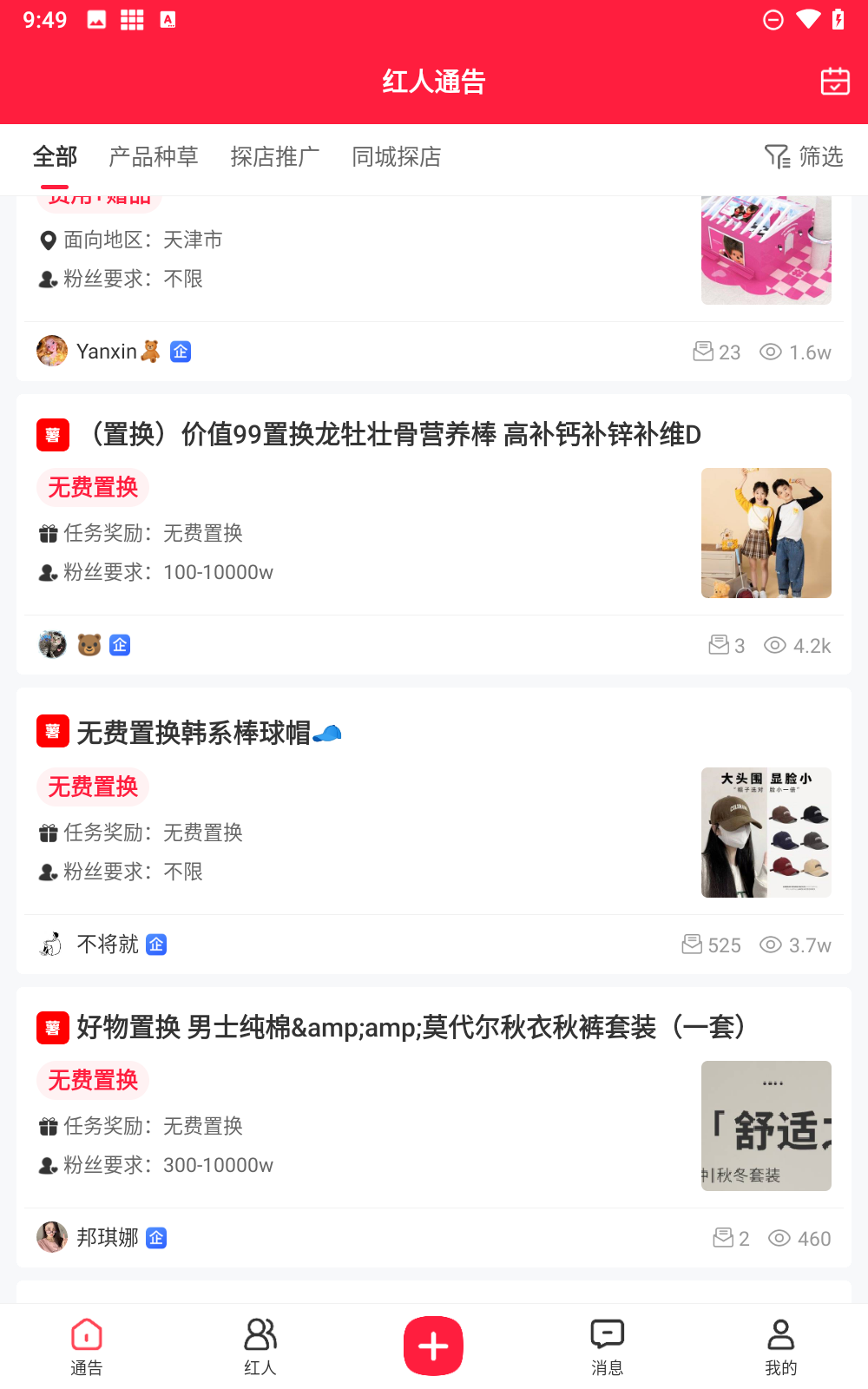
Task: Select the 全部 tab
Action: pos(55,157)
